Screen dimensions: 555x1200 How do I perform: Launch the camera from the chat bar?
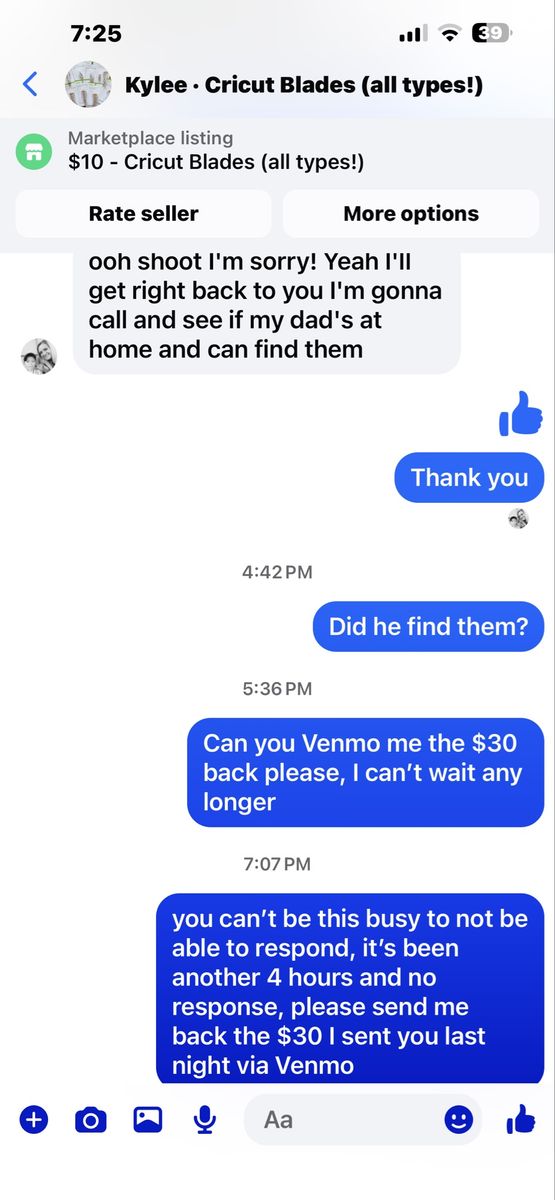tap(91, 1120)
